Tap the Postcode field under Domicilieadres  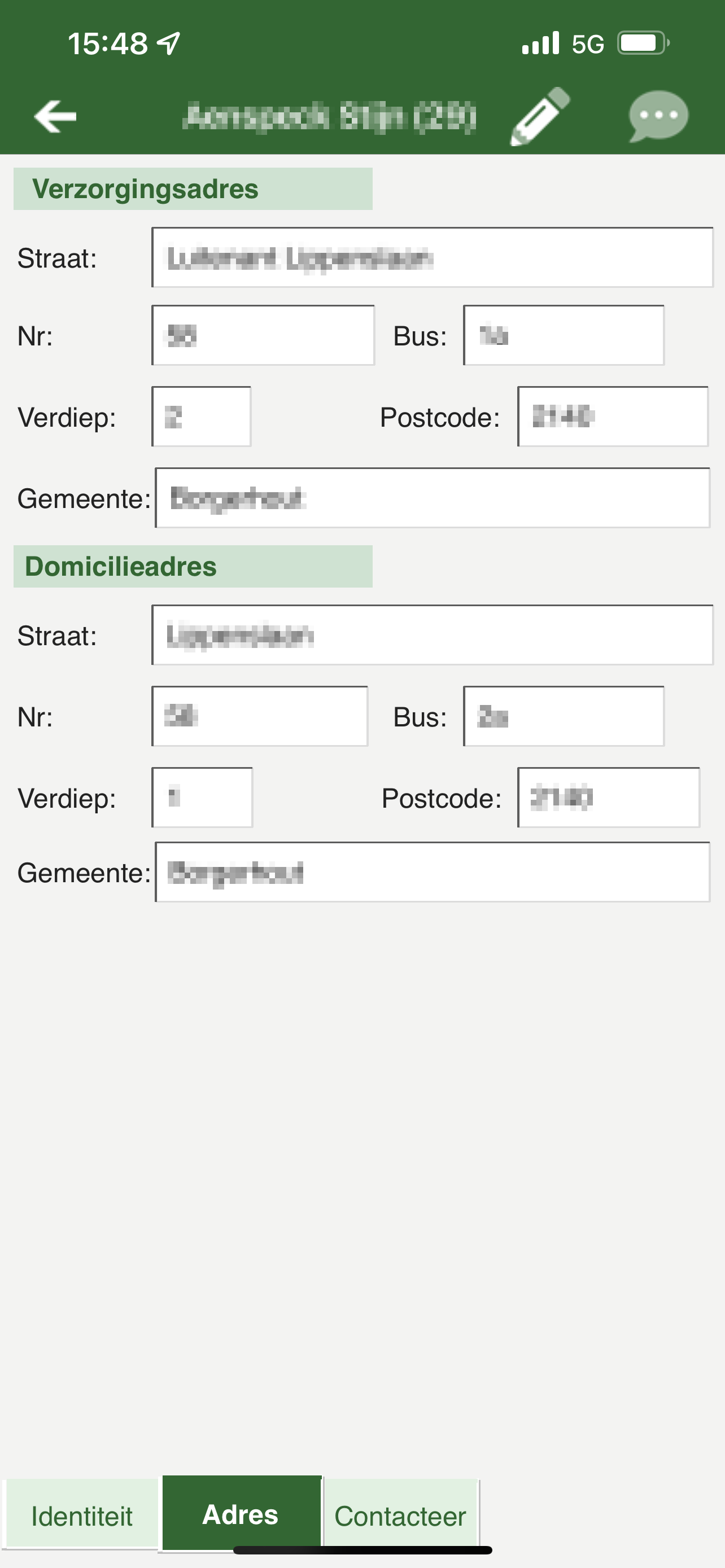pyautogui.click(x=609, y=798)
